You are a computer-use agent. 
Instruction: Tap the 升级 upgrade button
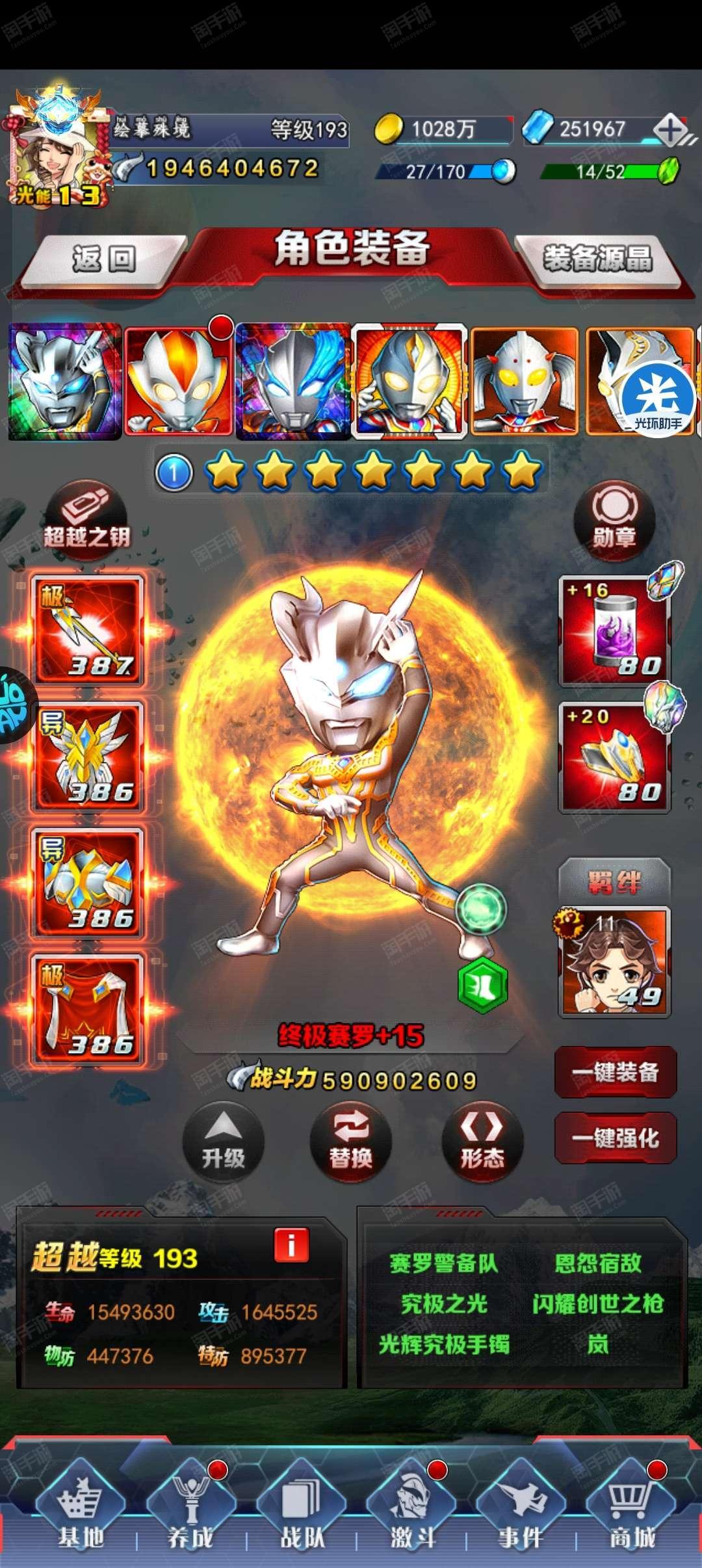[223, 1142]
